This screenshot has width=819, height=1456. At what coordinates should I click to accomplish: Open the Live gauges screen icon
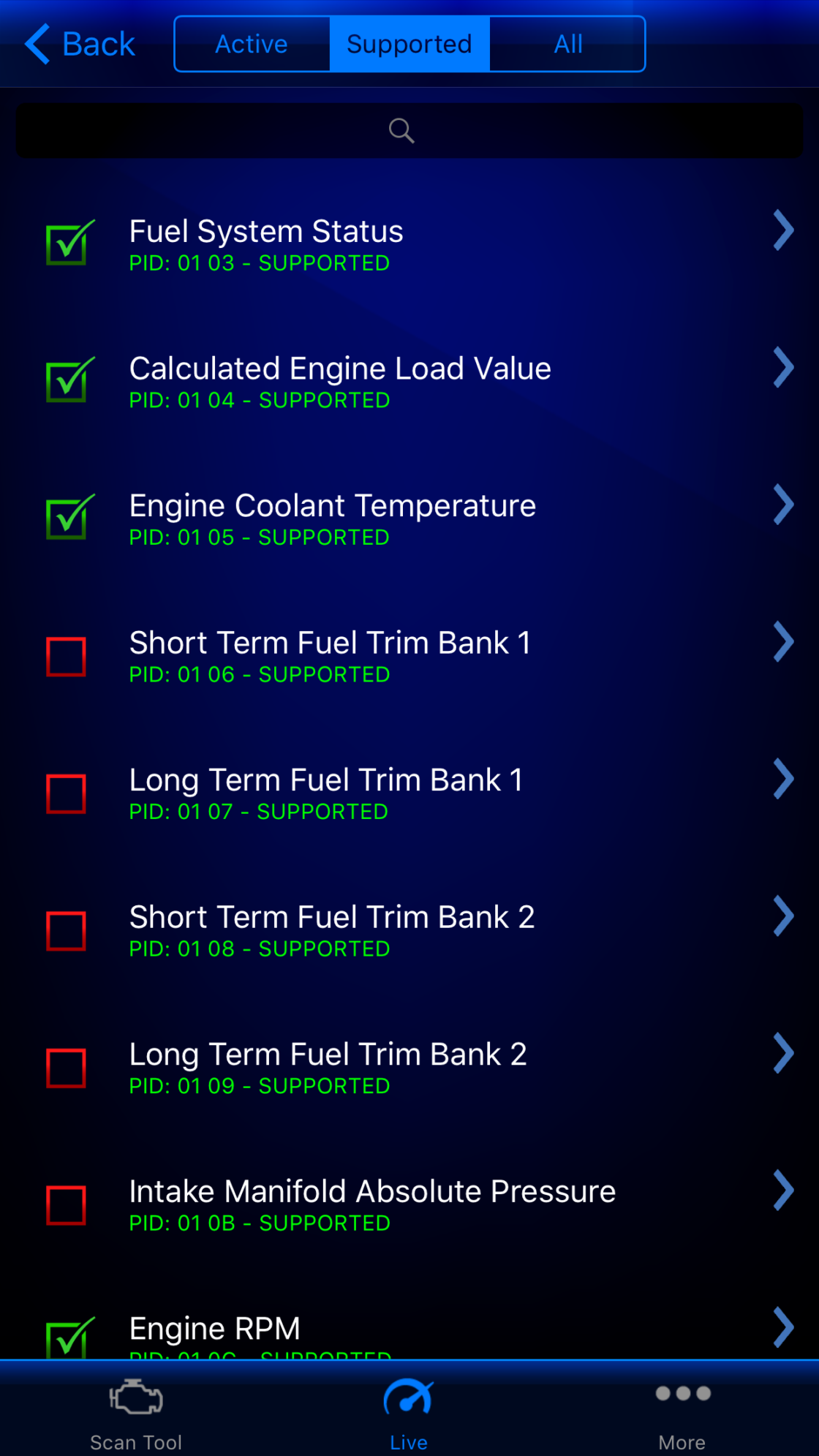pos(409,1395)
